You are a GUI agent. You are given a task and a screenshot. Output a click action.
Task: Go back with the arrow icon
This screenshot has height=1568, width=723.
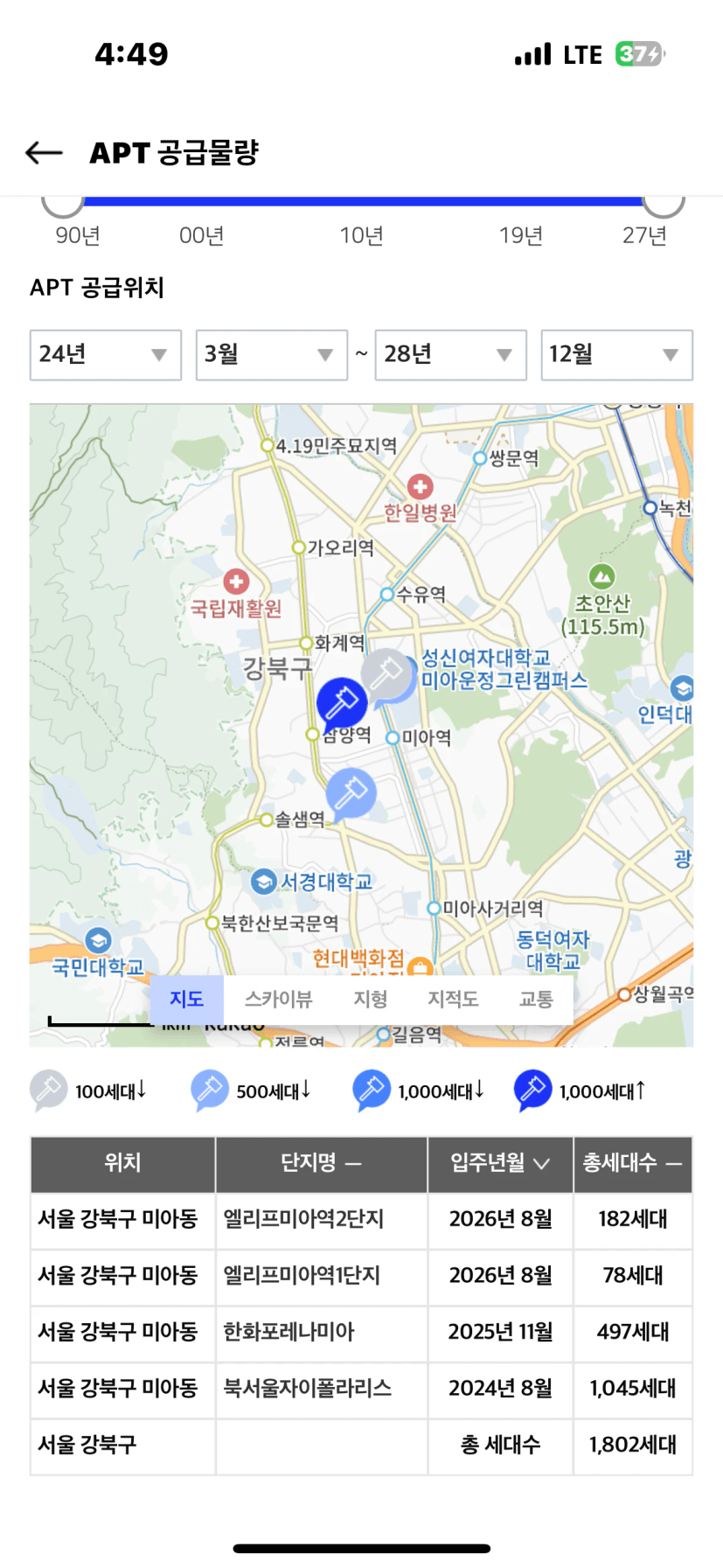(x=44, y=153)
